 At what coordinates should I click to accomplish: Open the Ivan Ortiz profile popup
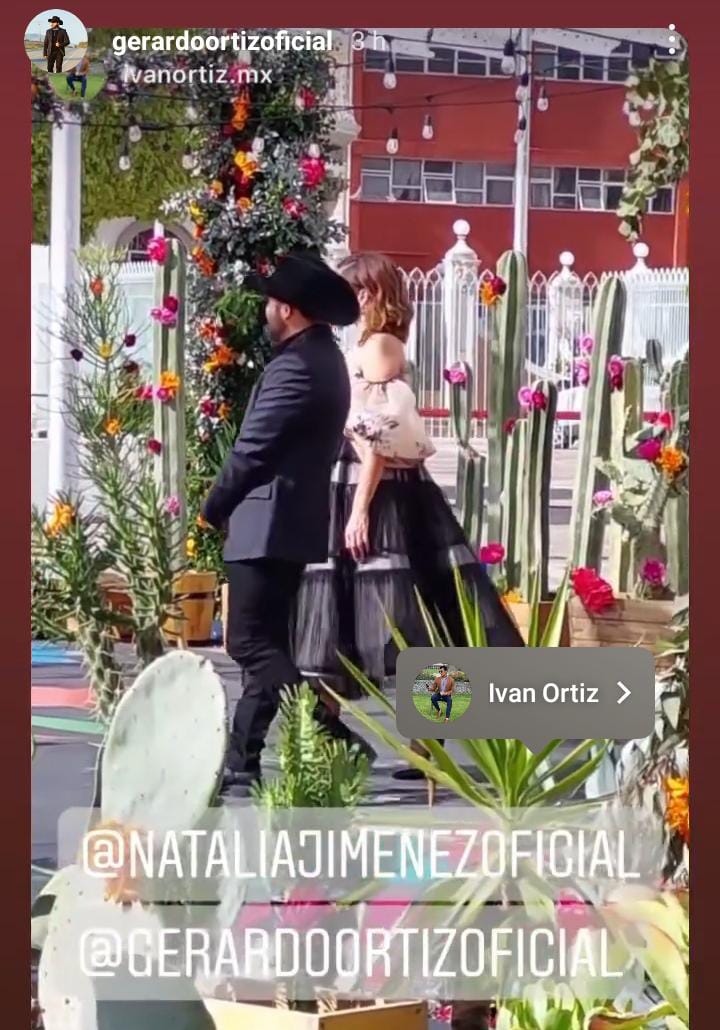[525, 693]
